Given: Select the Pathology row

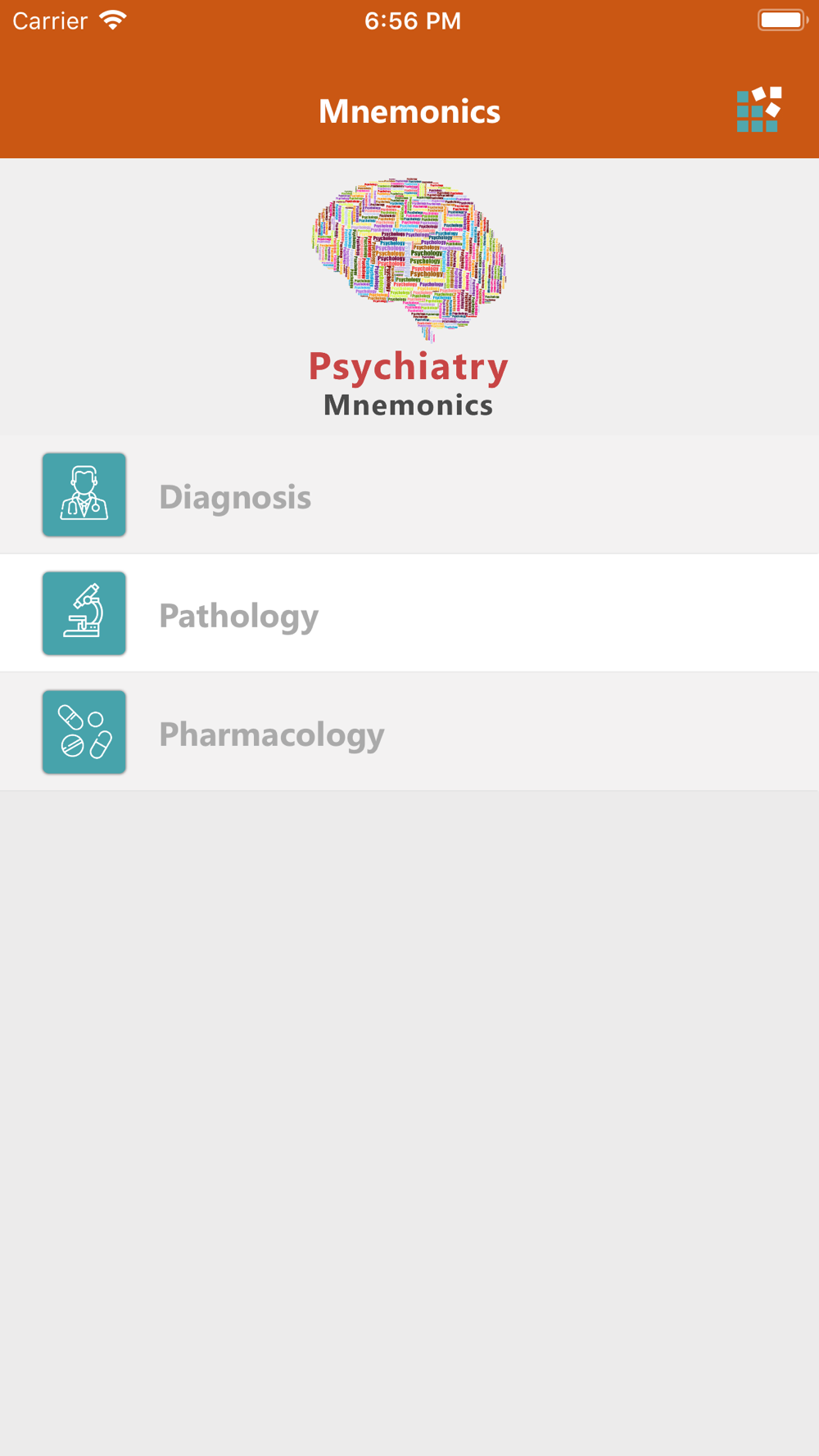Looking at the screenshot, I should 409,613.
